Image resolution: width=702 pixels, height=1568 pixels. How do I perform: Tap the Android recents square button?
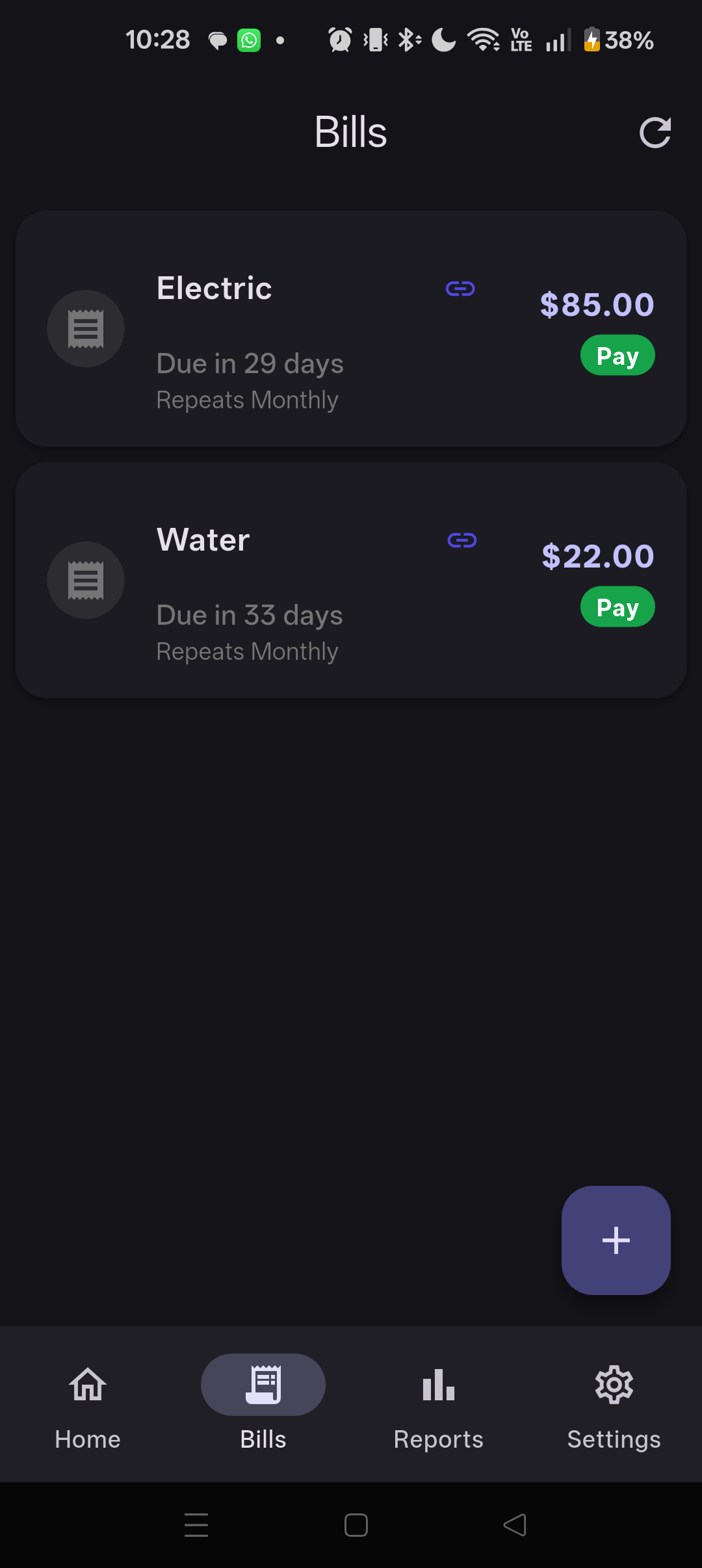point(356,1526)
